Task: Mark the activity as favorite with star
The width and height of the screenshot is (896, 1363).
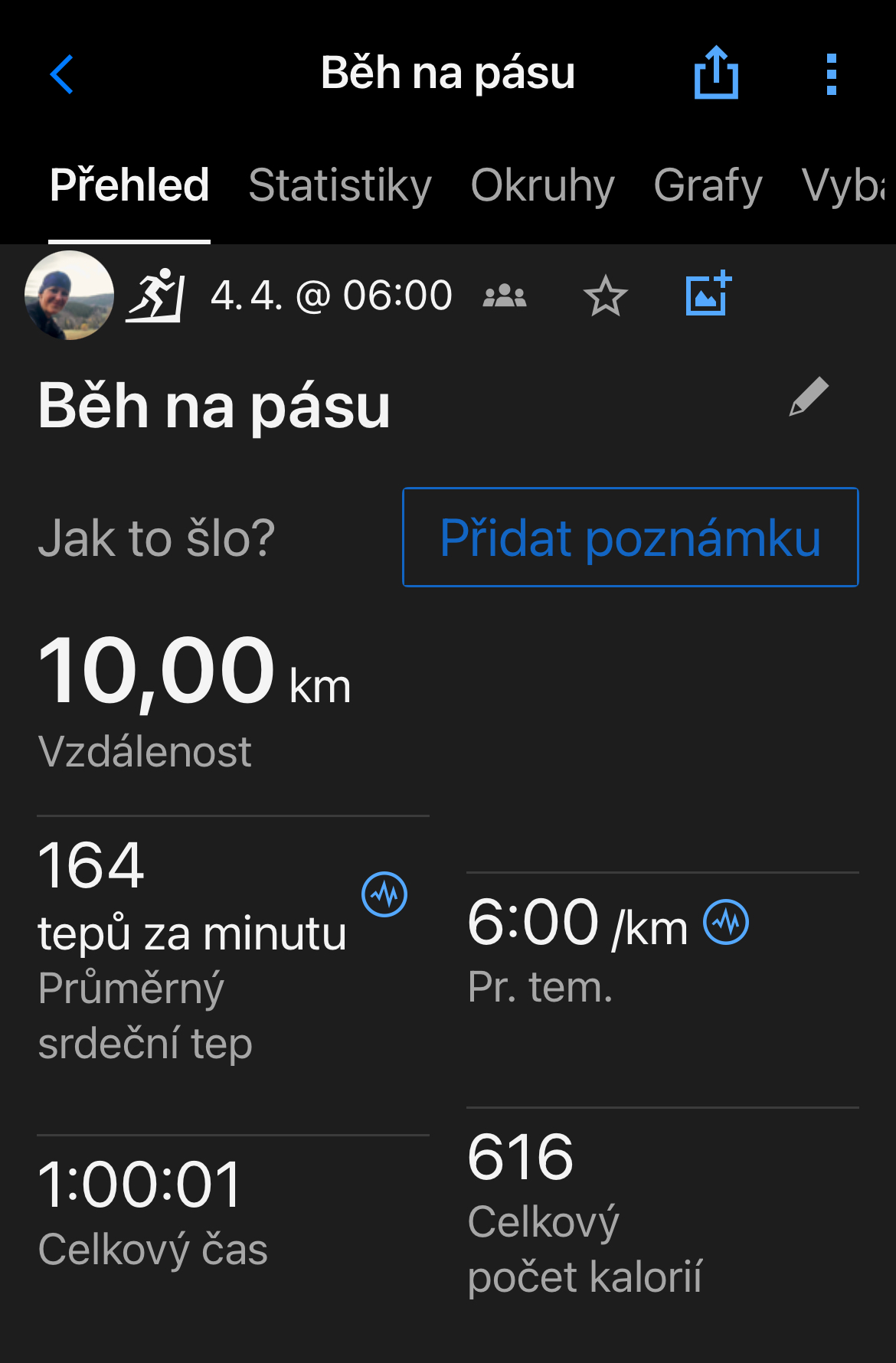Action: (605, 296)
